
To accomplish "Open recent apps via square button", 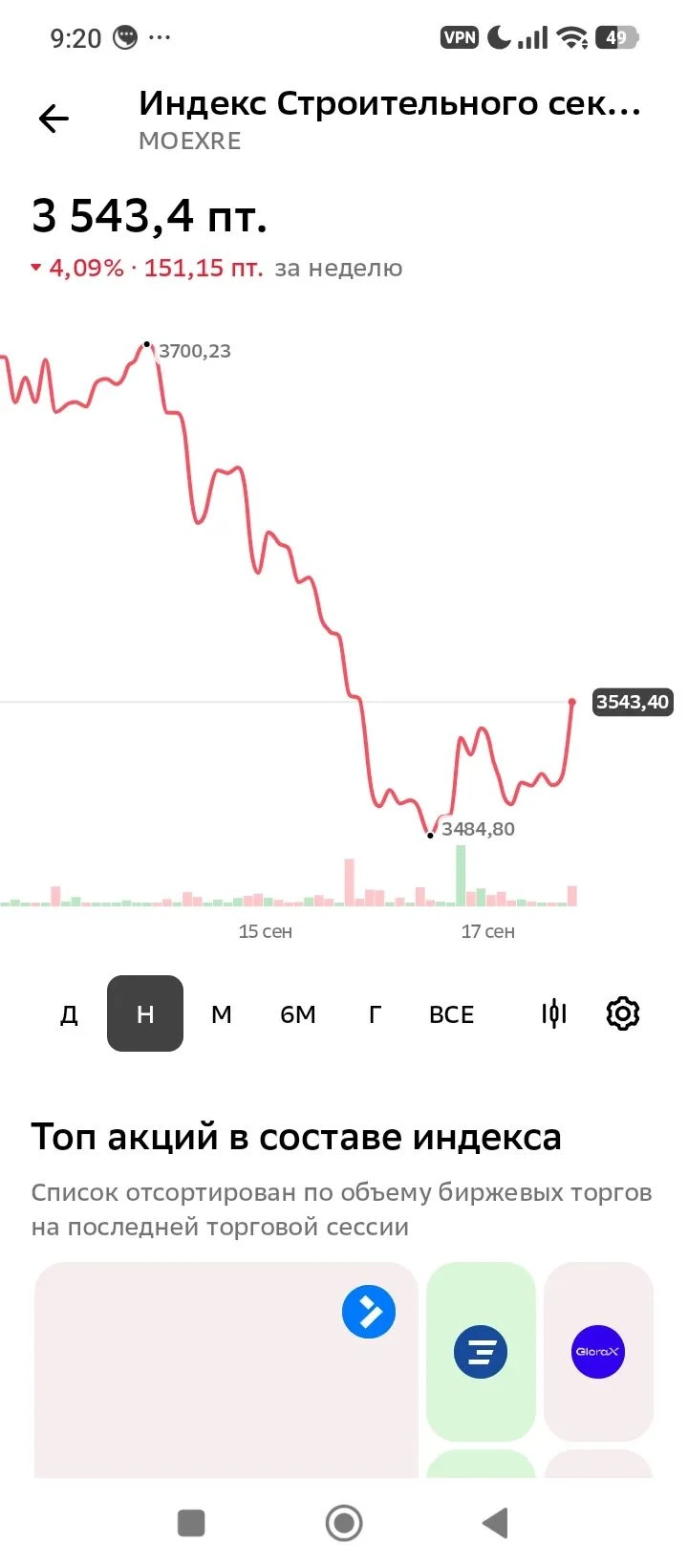I will tap(192, 1523).
